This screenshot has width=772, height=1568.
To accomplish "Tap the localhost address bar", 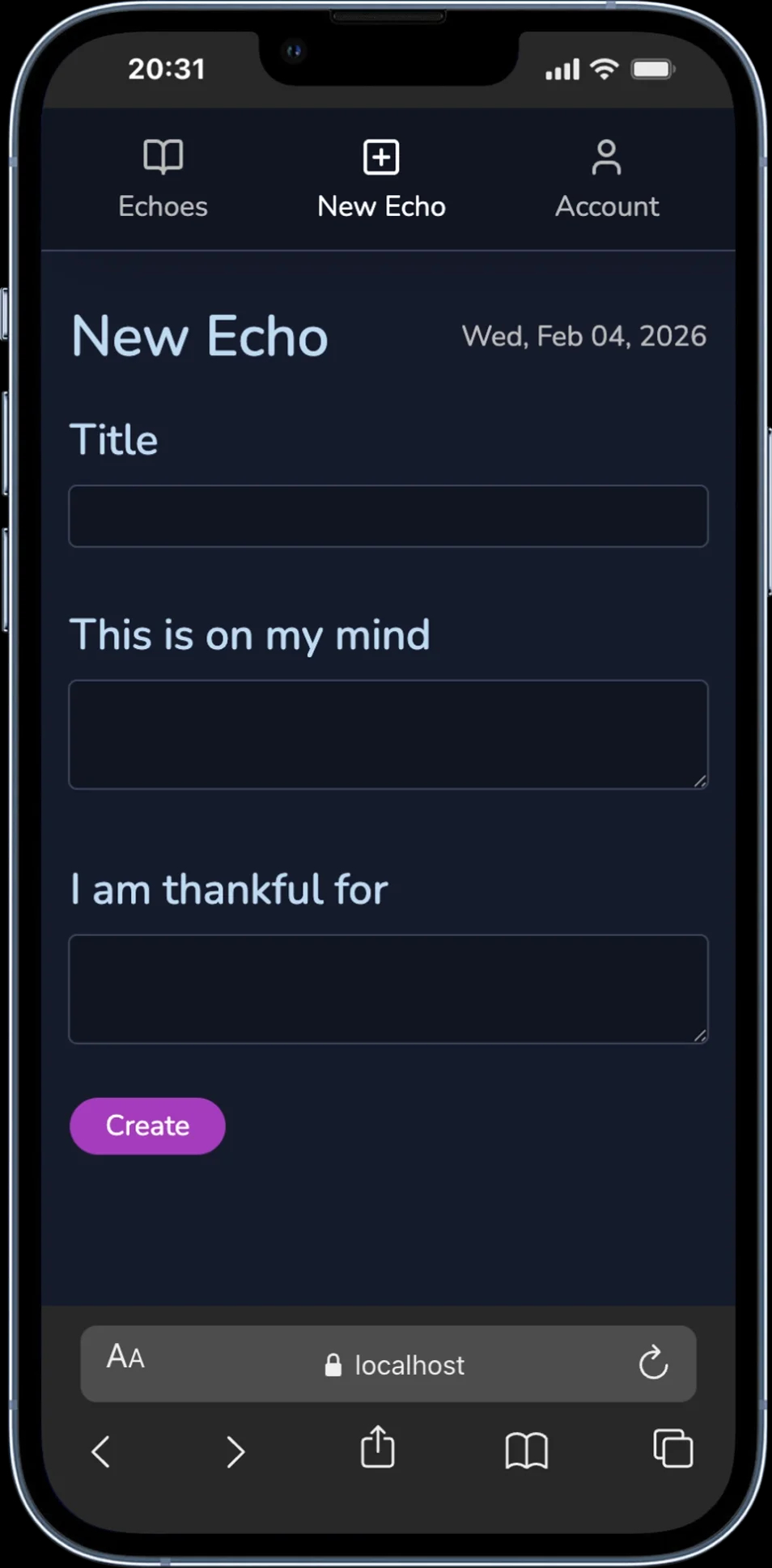I will [x=397, y=1365].
